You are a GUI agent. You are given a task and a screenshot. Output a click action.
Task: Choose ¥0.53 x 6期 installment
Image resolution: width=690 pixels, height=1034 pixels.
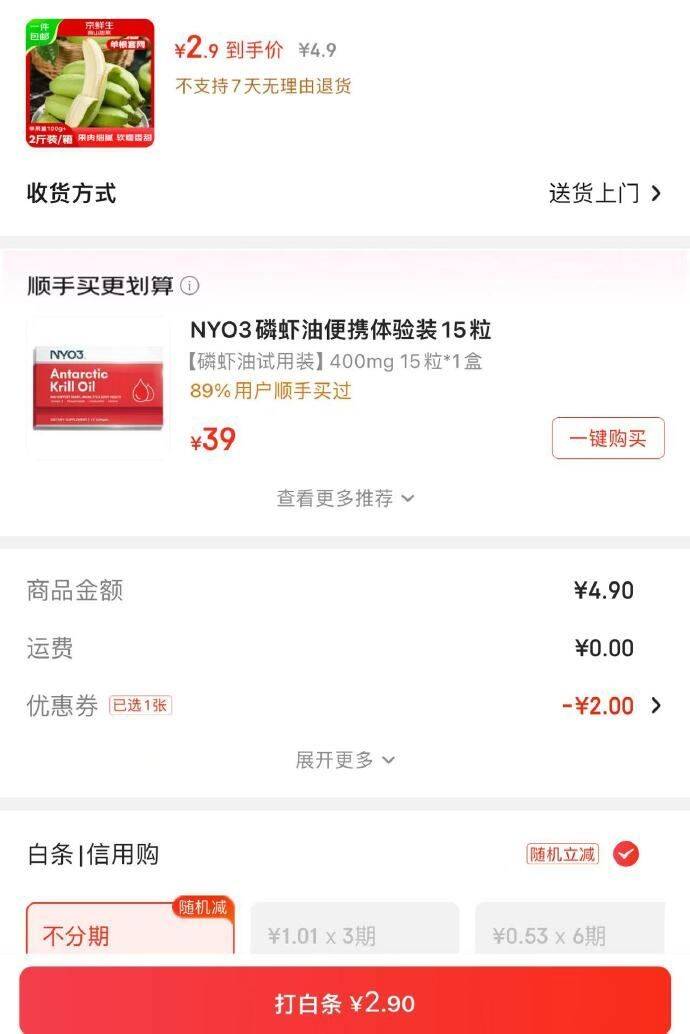[569, 932]
